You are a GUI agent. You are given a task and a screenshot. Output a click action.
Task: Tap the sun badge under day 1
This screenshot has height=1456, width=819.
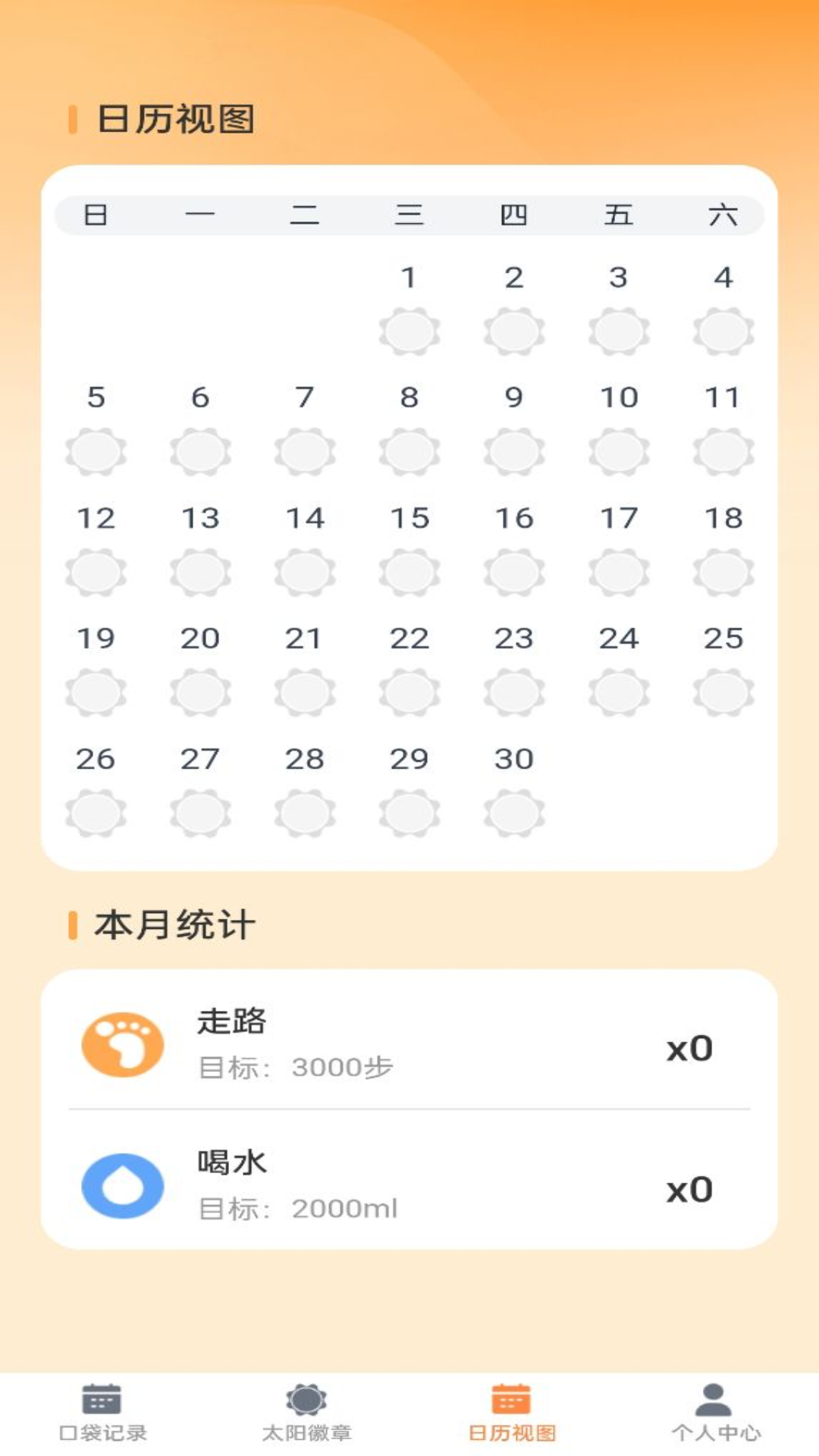point(409,331)
